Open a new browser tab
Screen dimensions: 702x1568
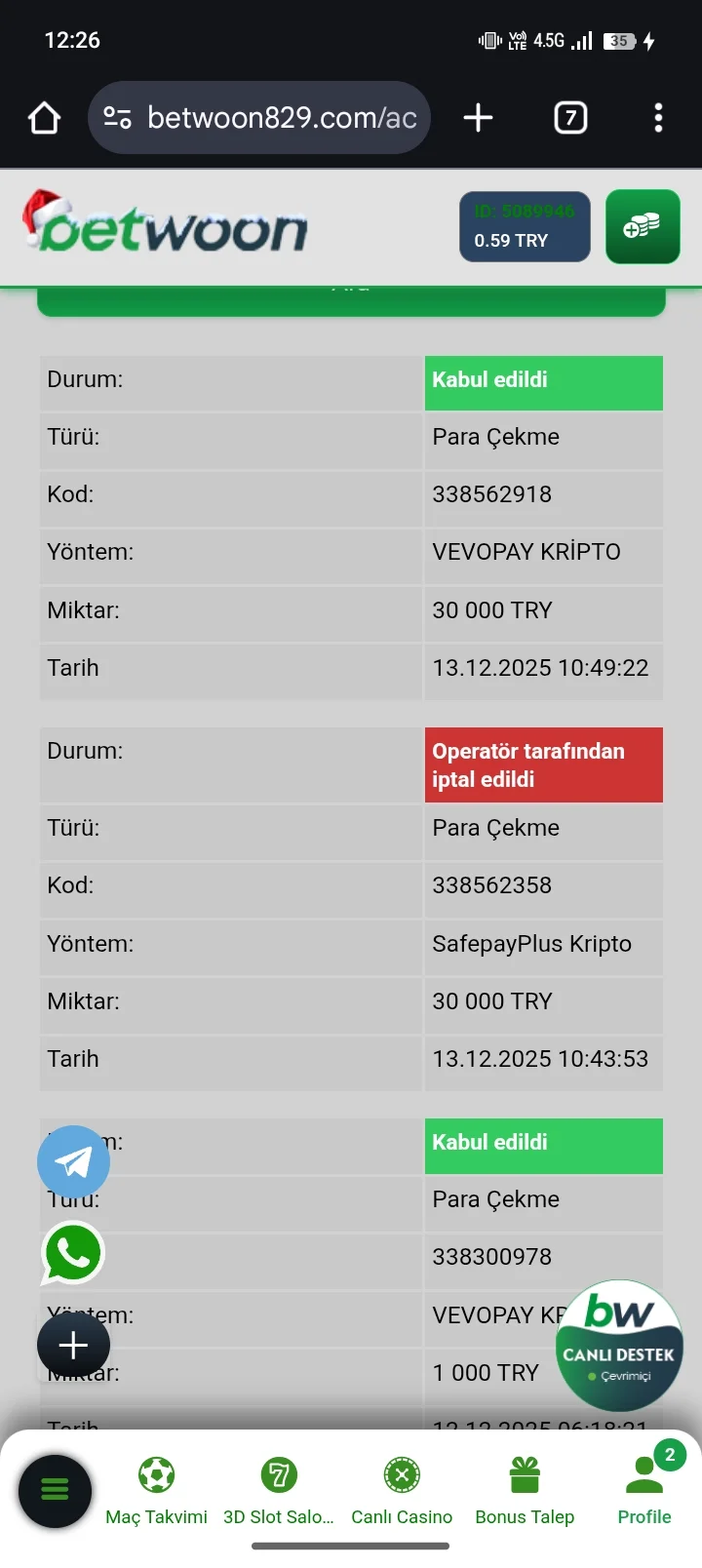click(478, 118)
